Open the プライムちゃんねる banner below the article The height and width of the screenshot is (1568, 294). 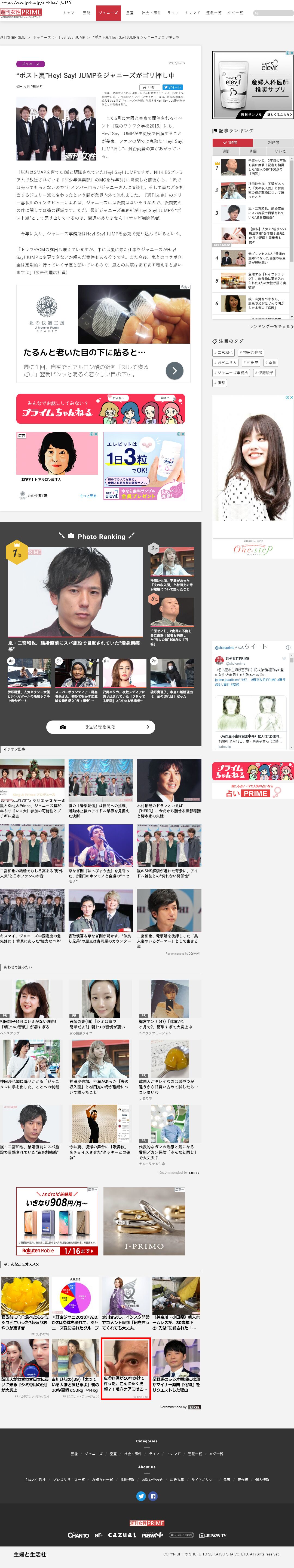click(101, 408)
